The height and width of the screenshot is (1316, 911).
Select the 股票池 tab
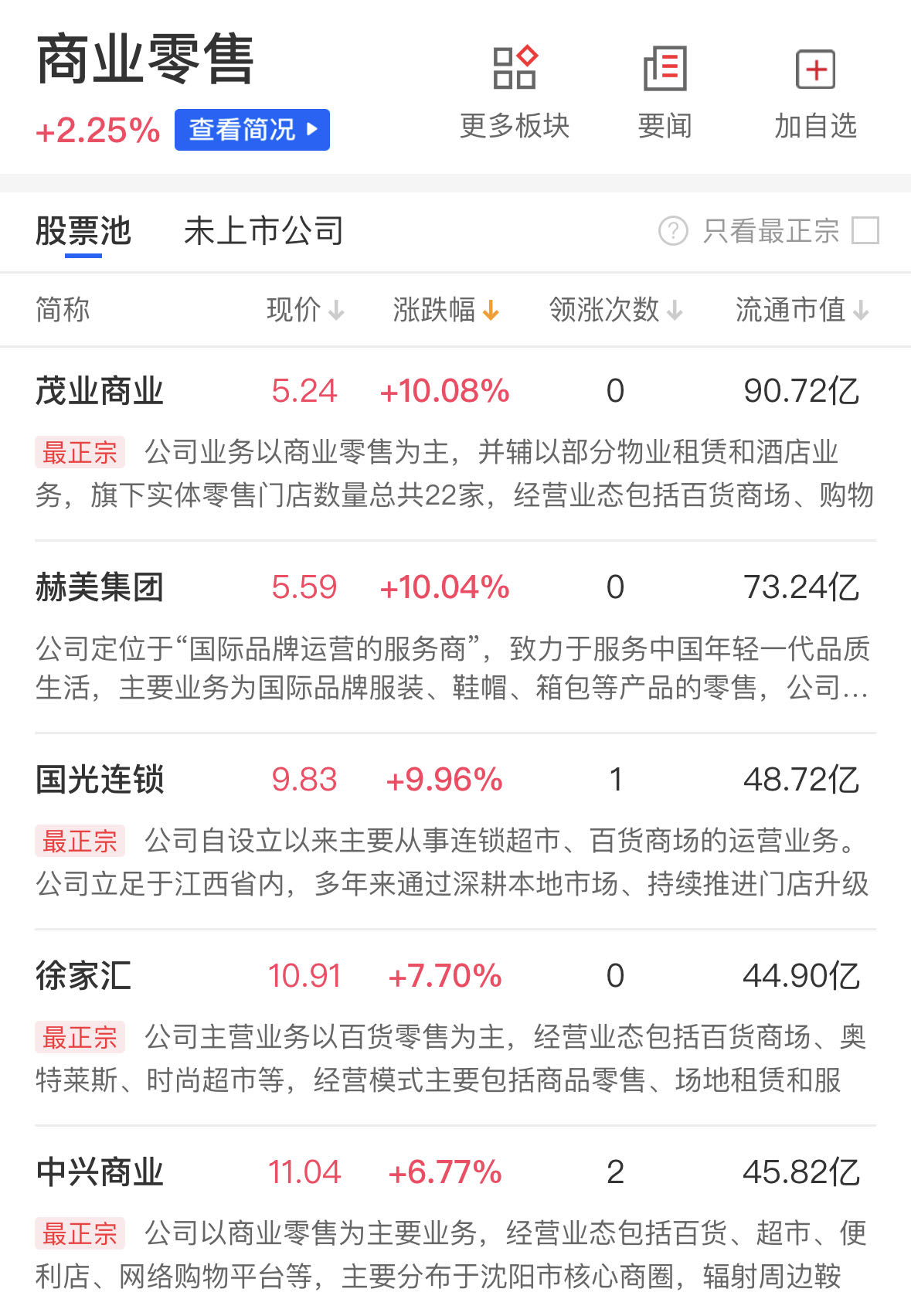83,231
